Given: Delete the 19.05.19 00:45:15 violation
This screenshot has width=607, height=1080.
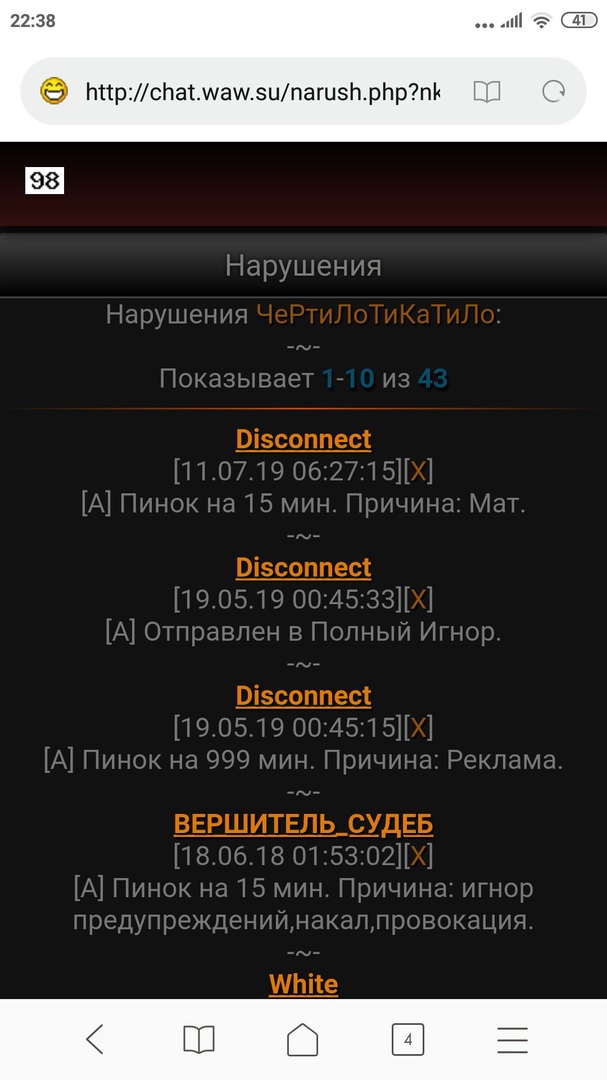Looking at the screenshot, I should [x=421, y=727].
